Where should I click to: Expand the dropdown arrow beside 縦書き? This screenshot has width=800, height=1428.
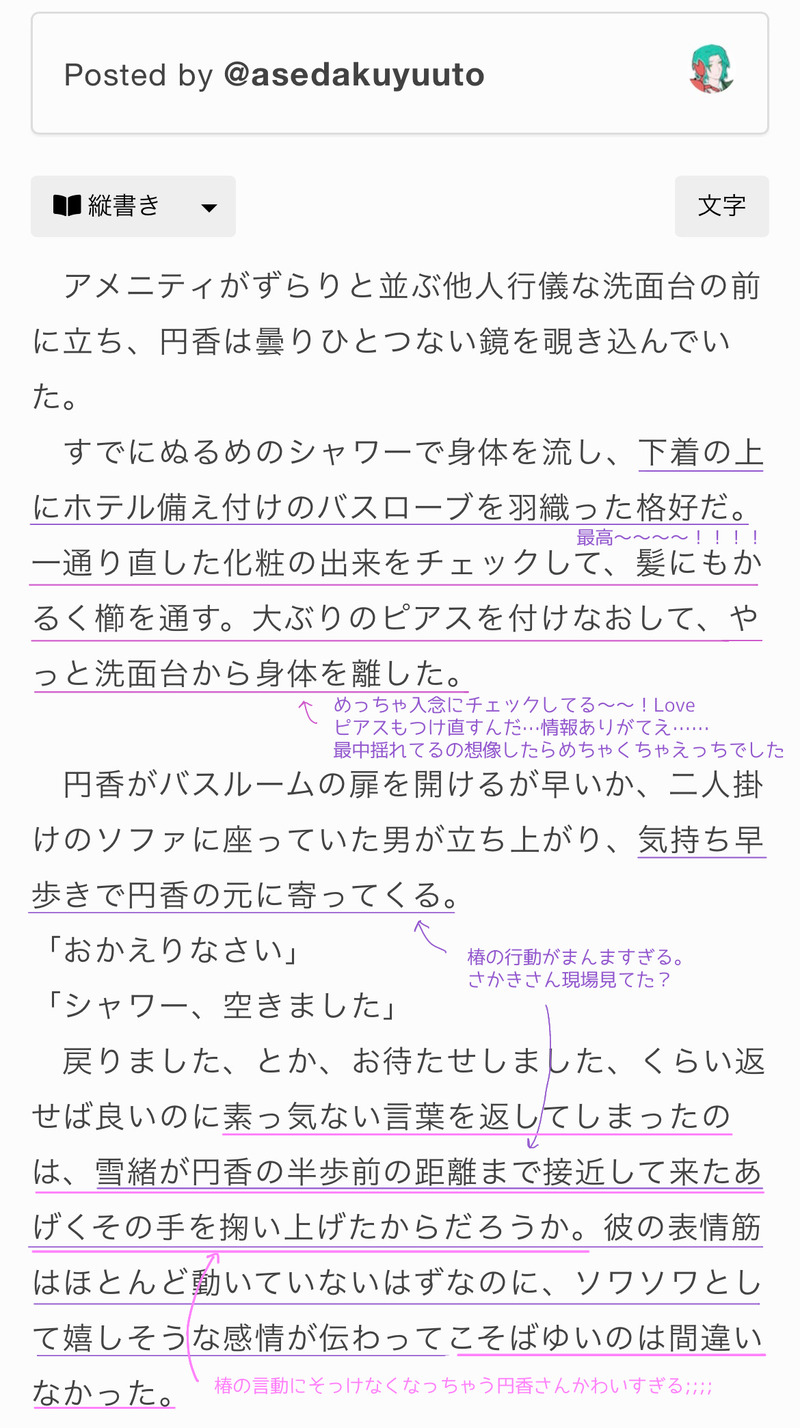(x=209, y=207)
